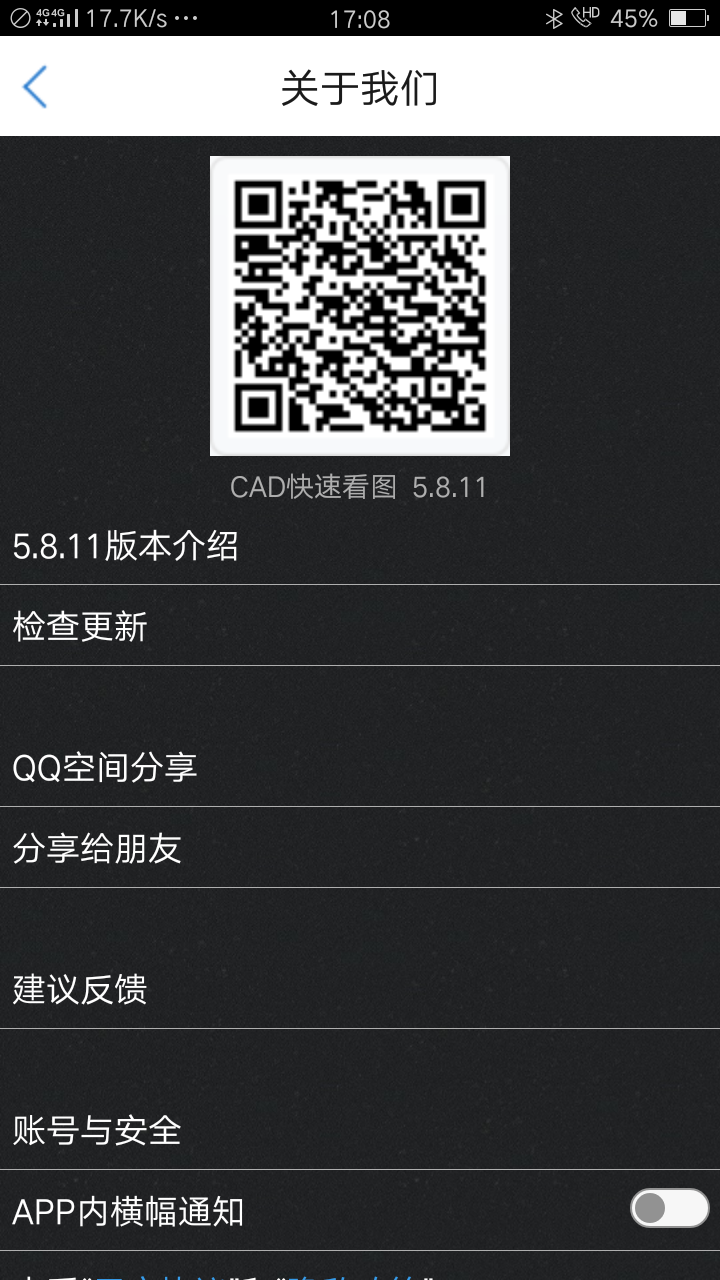
Task: Choose 分享给朋友
Action: coord(360,848)
